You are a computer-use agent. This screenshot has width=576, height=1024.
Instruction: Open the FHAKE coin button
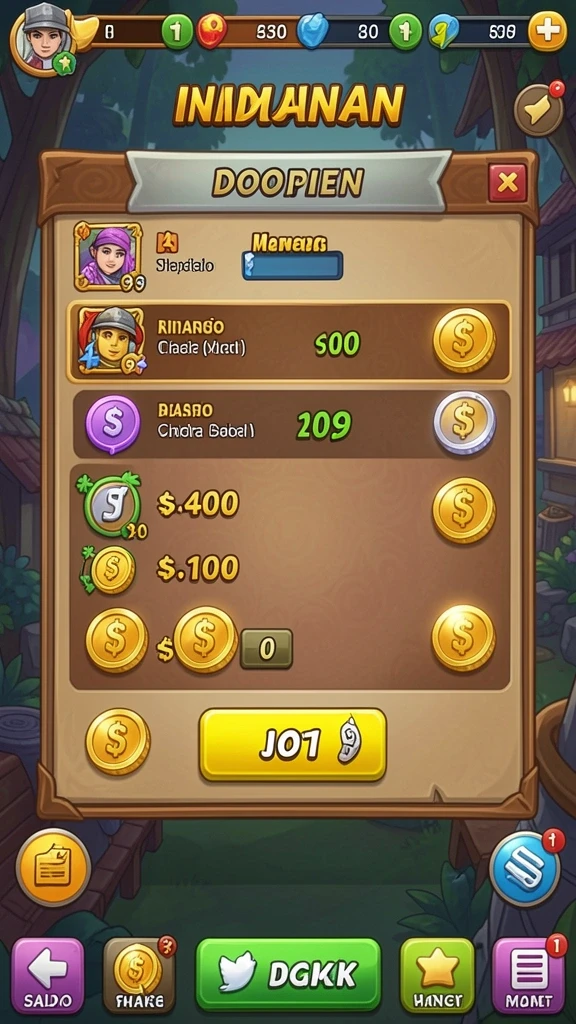tap(138, 975)
